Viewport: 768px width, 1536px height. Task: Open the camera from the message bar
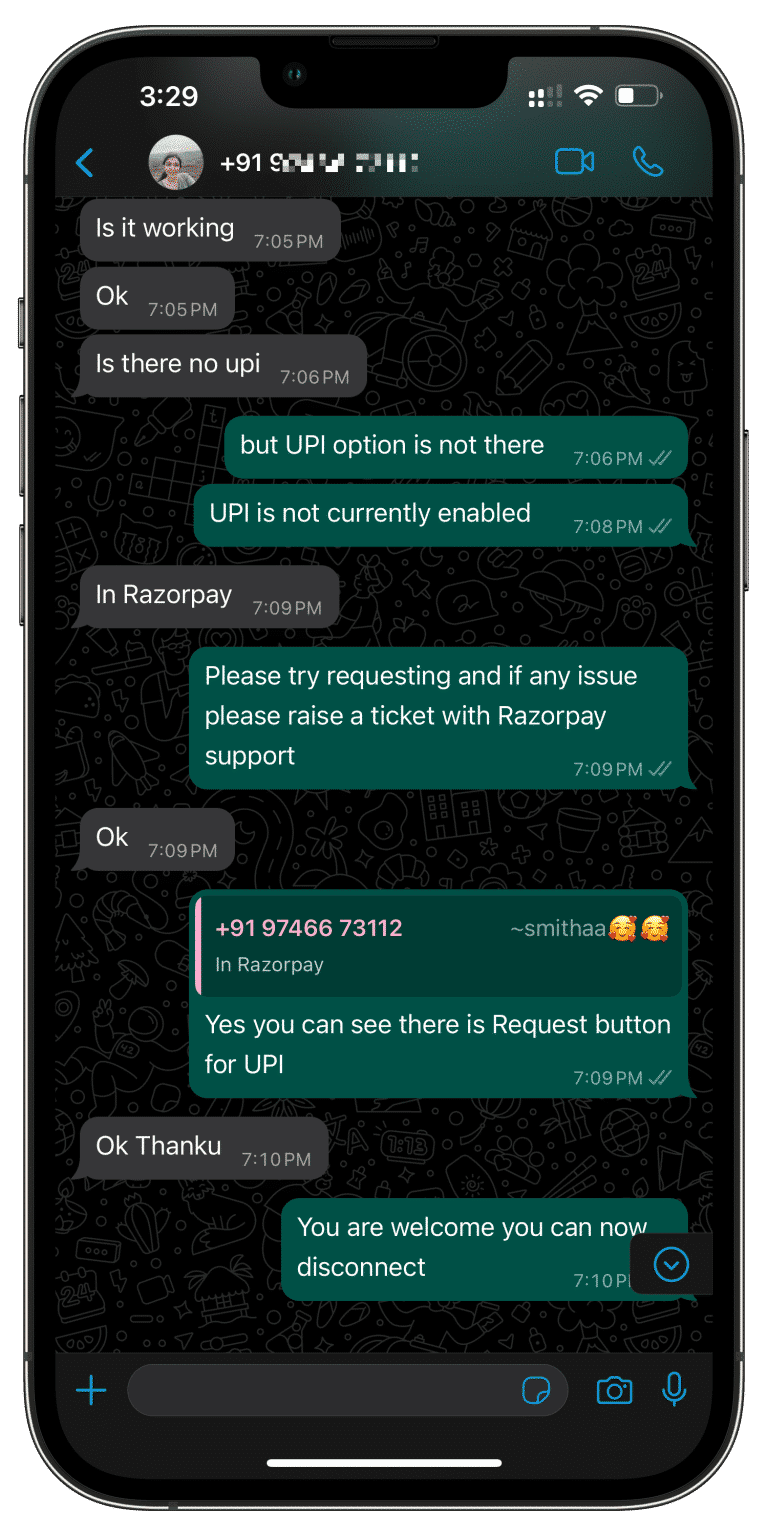(x=614, y=1390)
